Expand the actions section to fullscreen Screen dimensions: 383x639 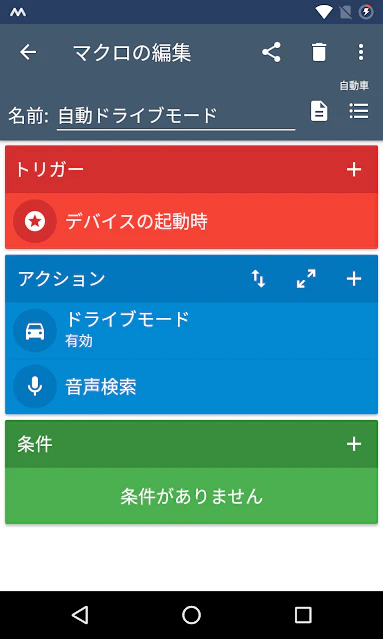pyautogui.click(x=306, y=279)
